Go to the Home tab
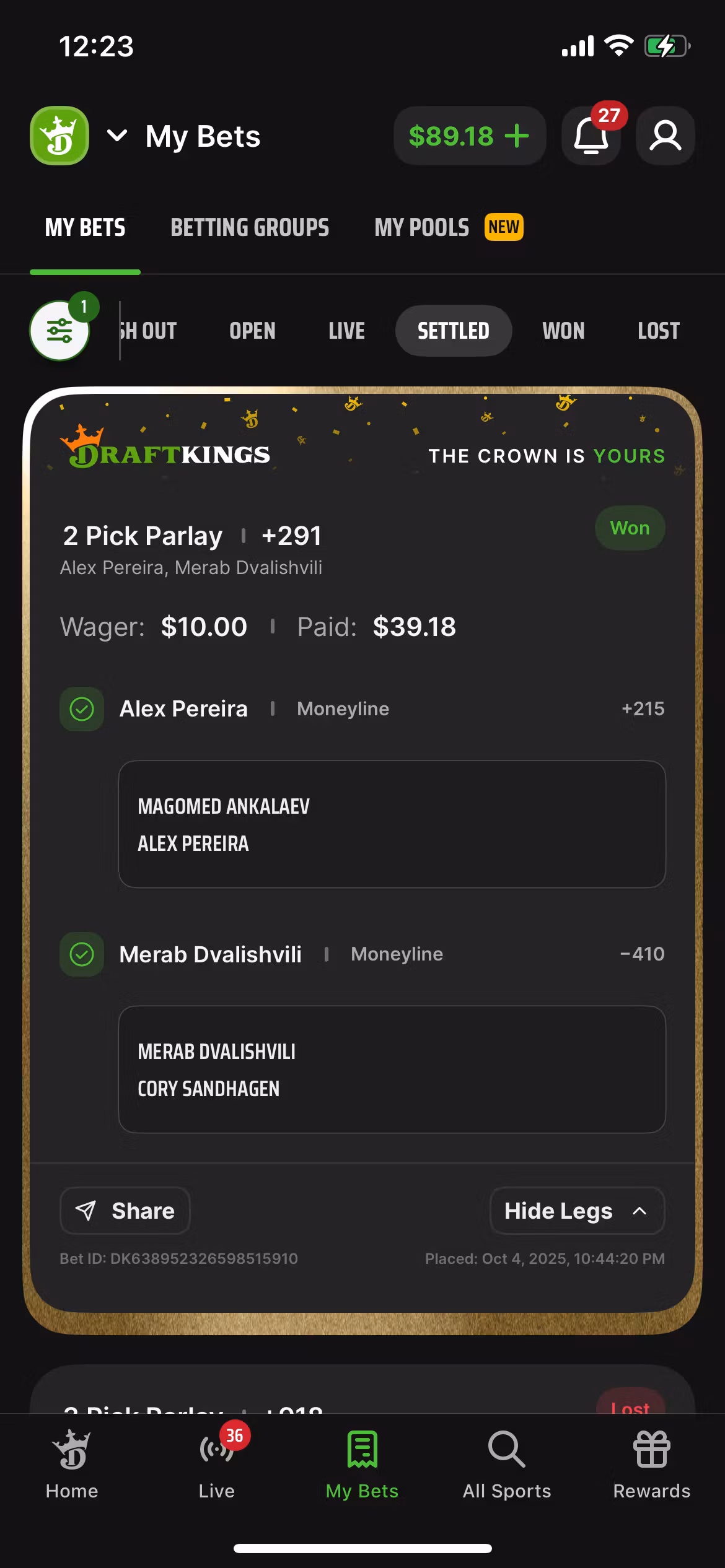Image resolution: width=725 pixels, height=1568 pixels. pos(72,1465)
